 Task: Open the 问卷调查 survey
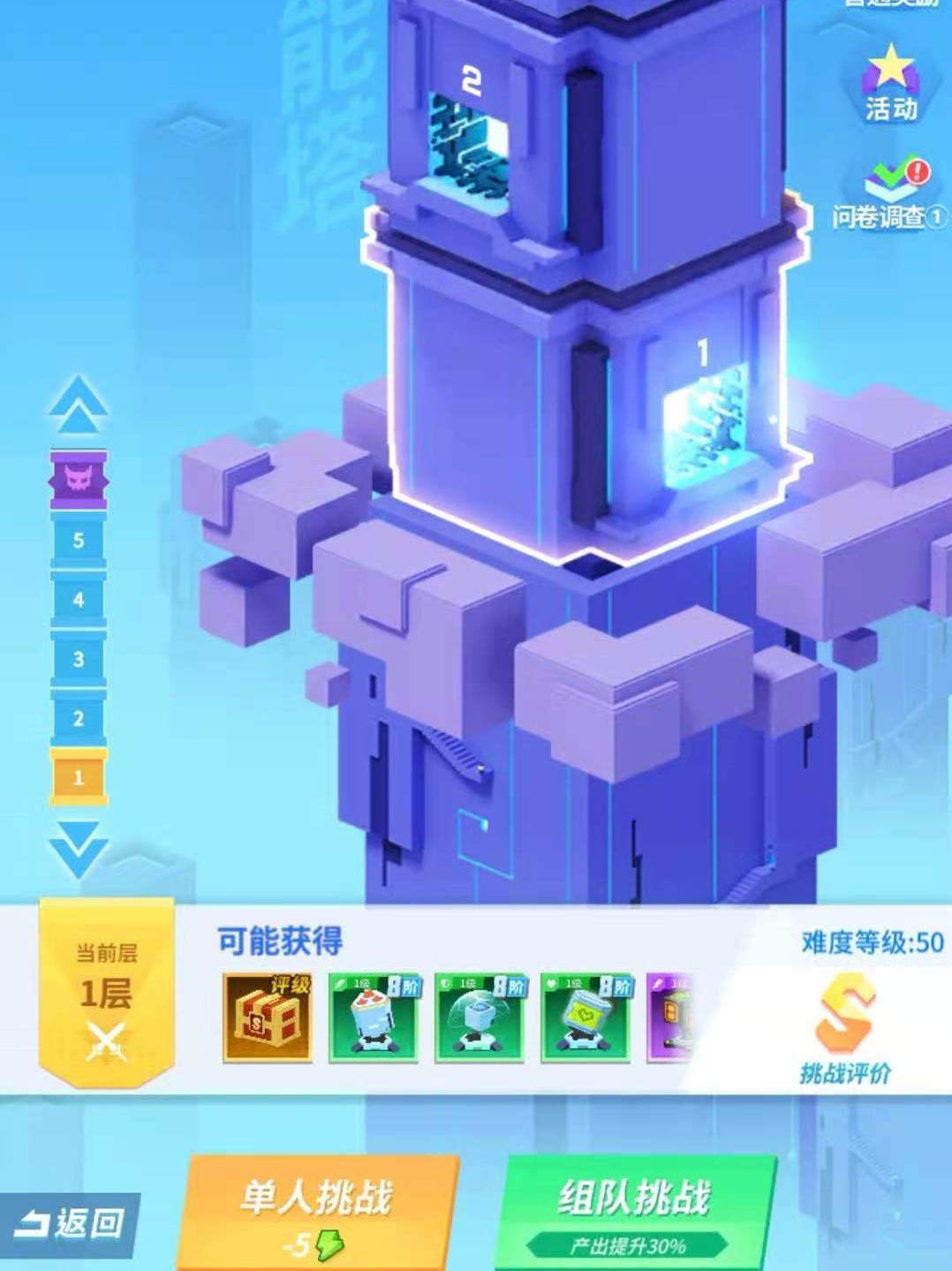pos(892,194)
